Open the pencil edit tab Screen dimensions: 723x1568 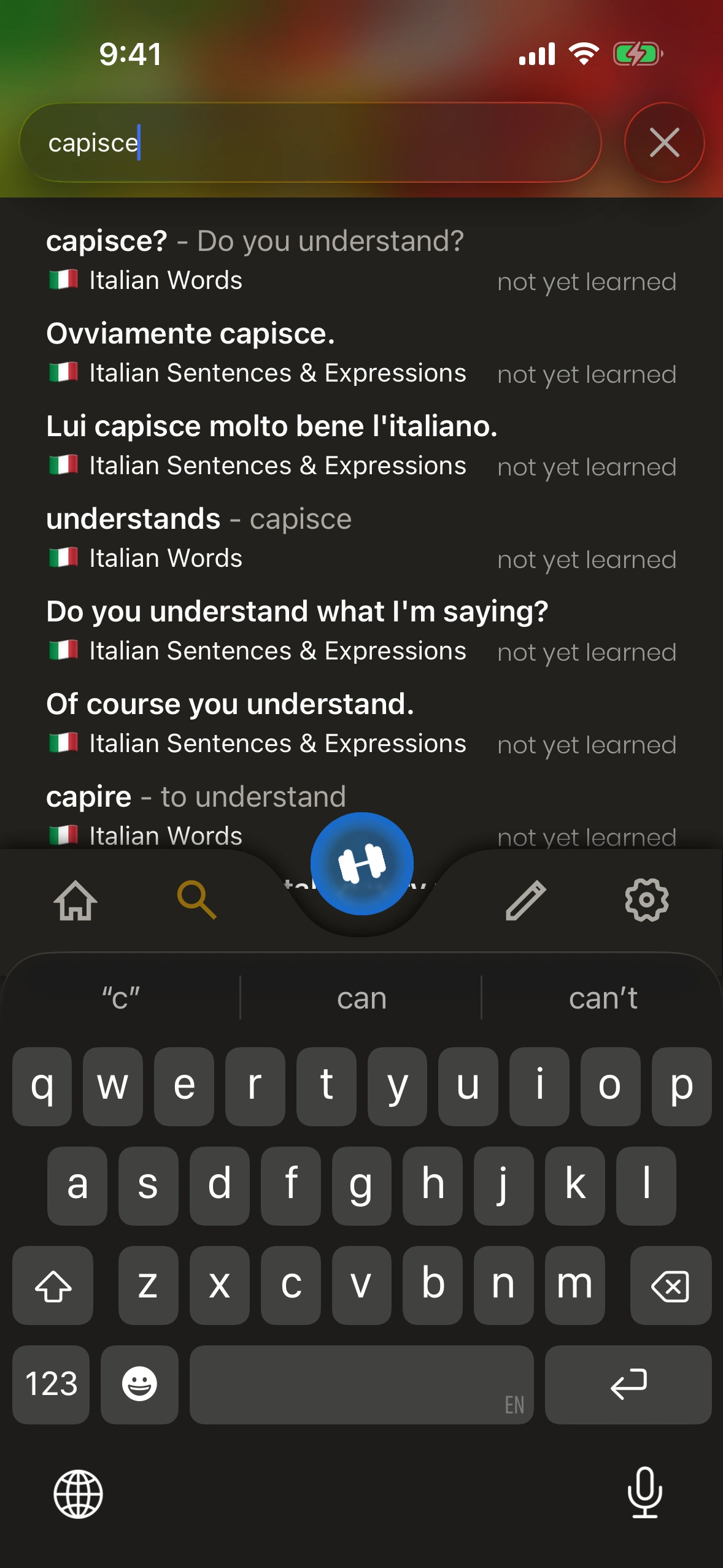tap(526, 900)
